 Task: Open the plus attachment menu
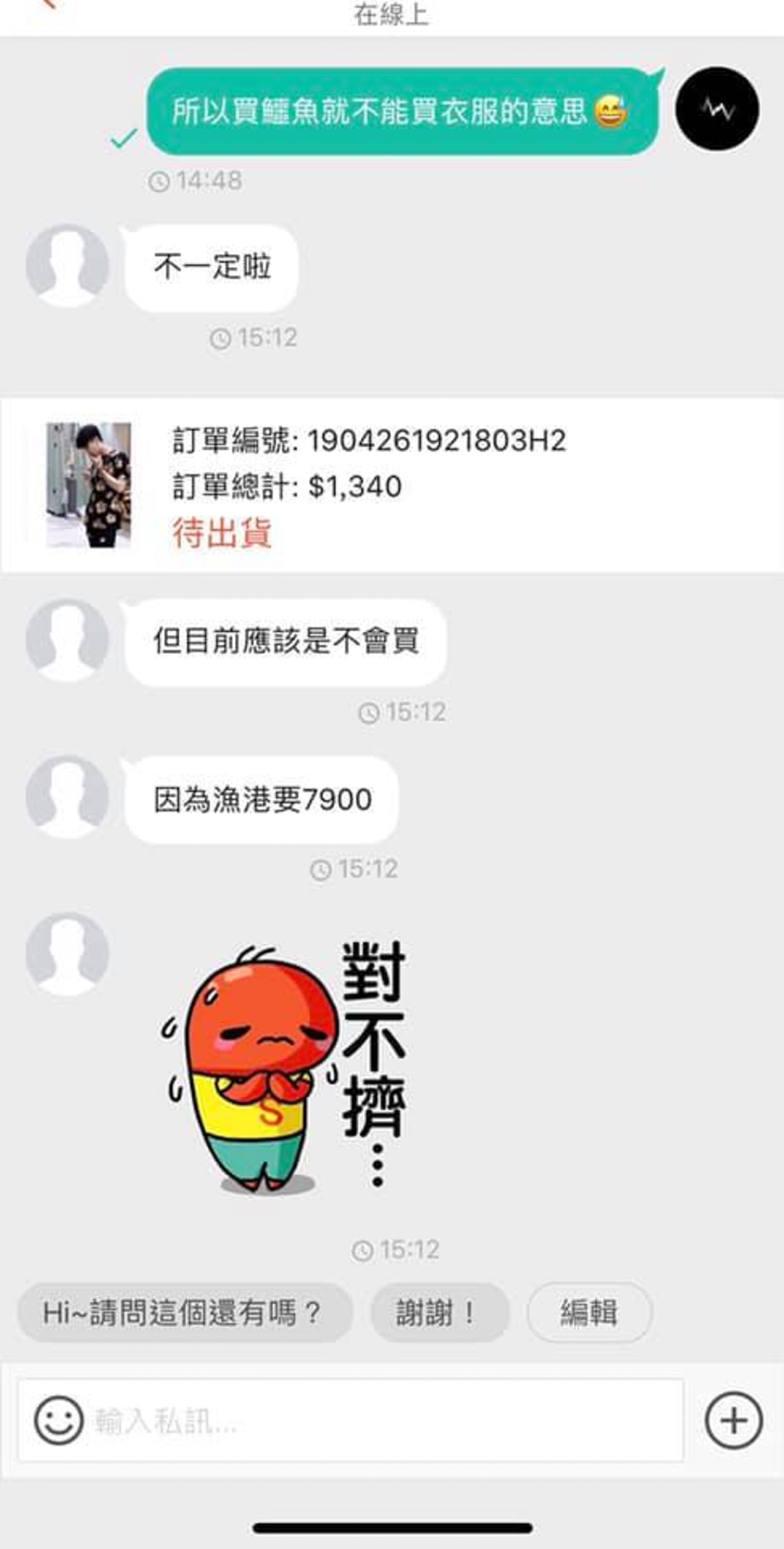coord(733,1420)
